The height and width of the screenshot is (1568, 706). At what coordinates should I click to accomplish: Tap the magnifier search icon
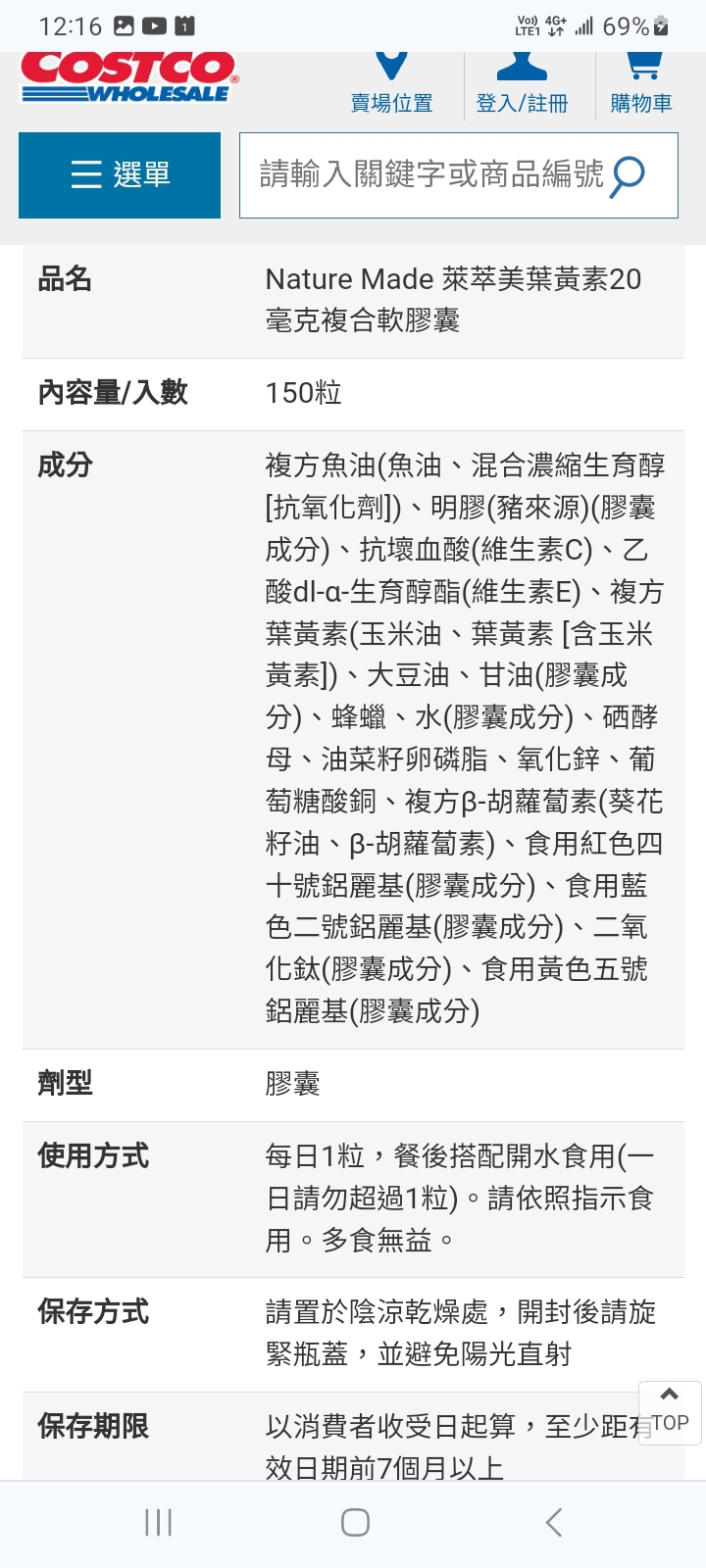pos(628,176)
